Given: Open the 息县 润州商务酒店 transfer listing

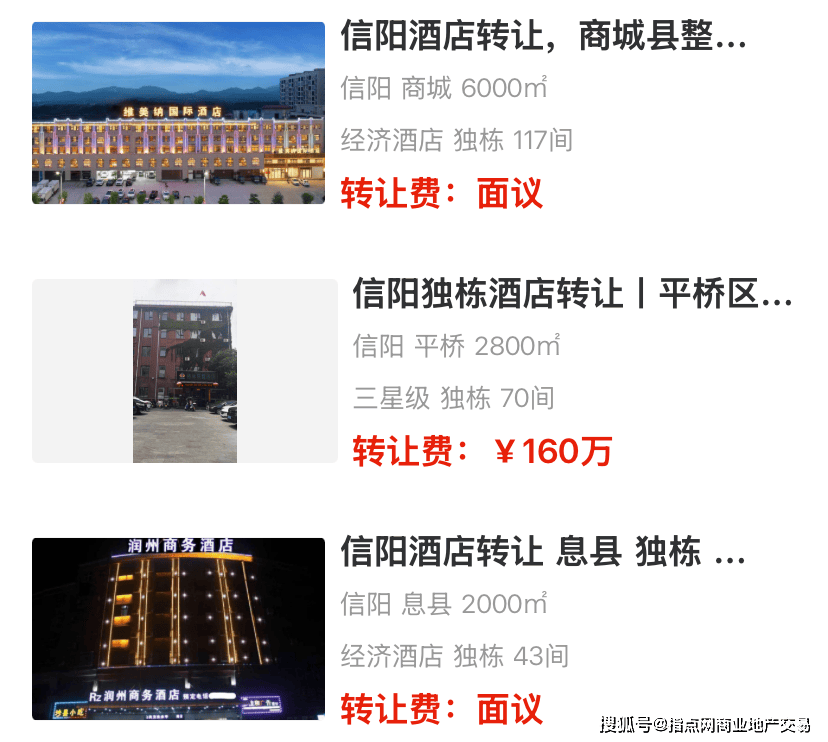Looking at the screenshot, I should (x=543, y=551).
